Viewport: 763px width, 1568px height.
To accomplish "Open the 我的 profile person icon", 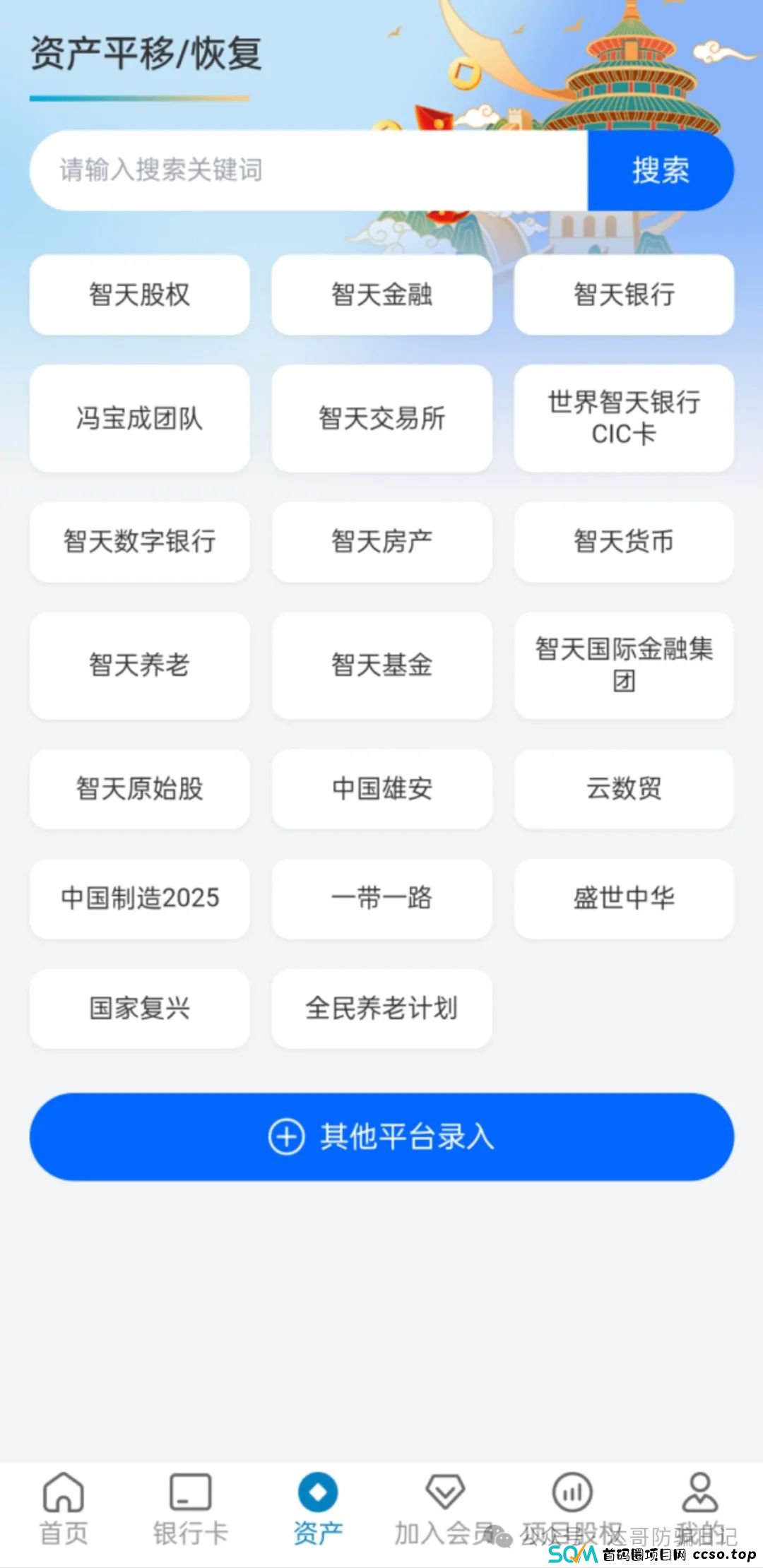I will (699, 1489).
